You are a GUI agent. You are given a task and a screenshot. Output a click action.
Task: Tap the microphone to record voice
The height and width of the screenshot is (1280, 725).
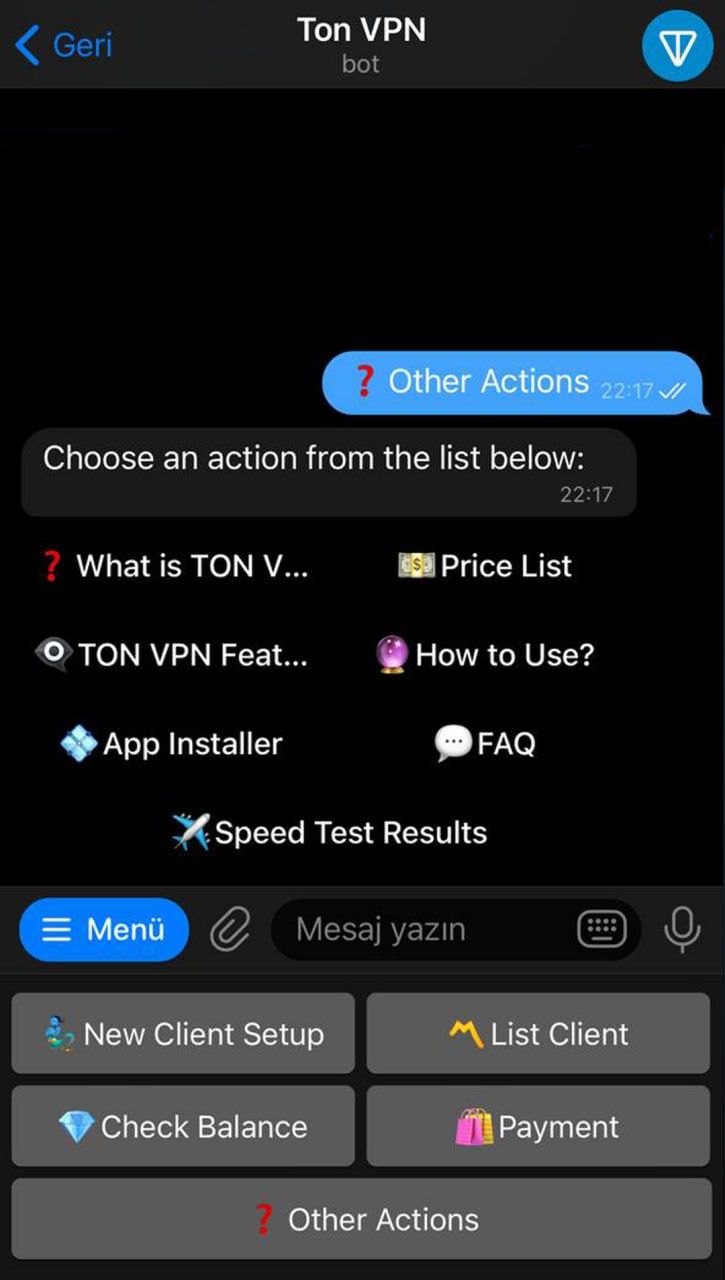coord(682,930)
